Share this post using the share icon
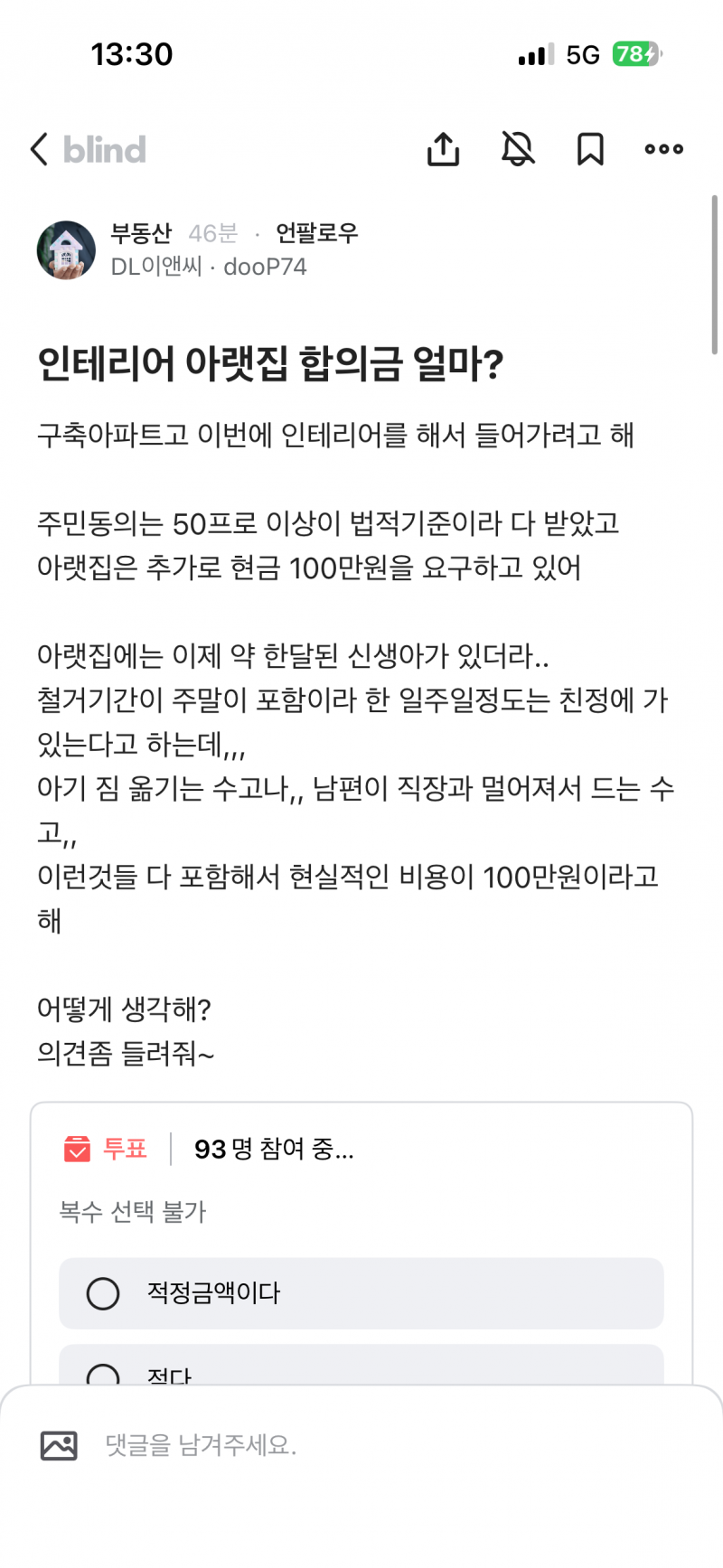This screenshot has height=1568, width=723. (443, 149)
